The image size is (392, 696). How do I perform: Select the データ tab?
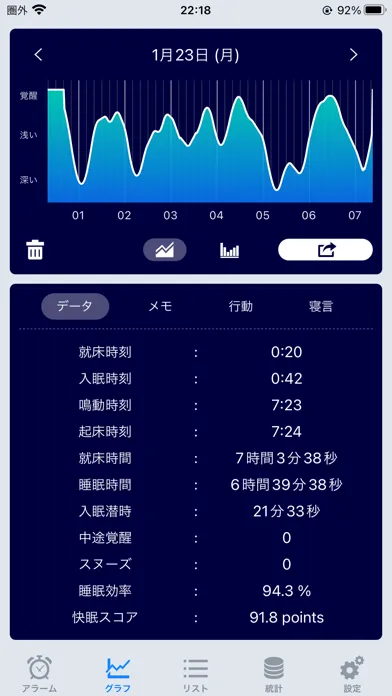(x=75, y=306)
